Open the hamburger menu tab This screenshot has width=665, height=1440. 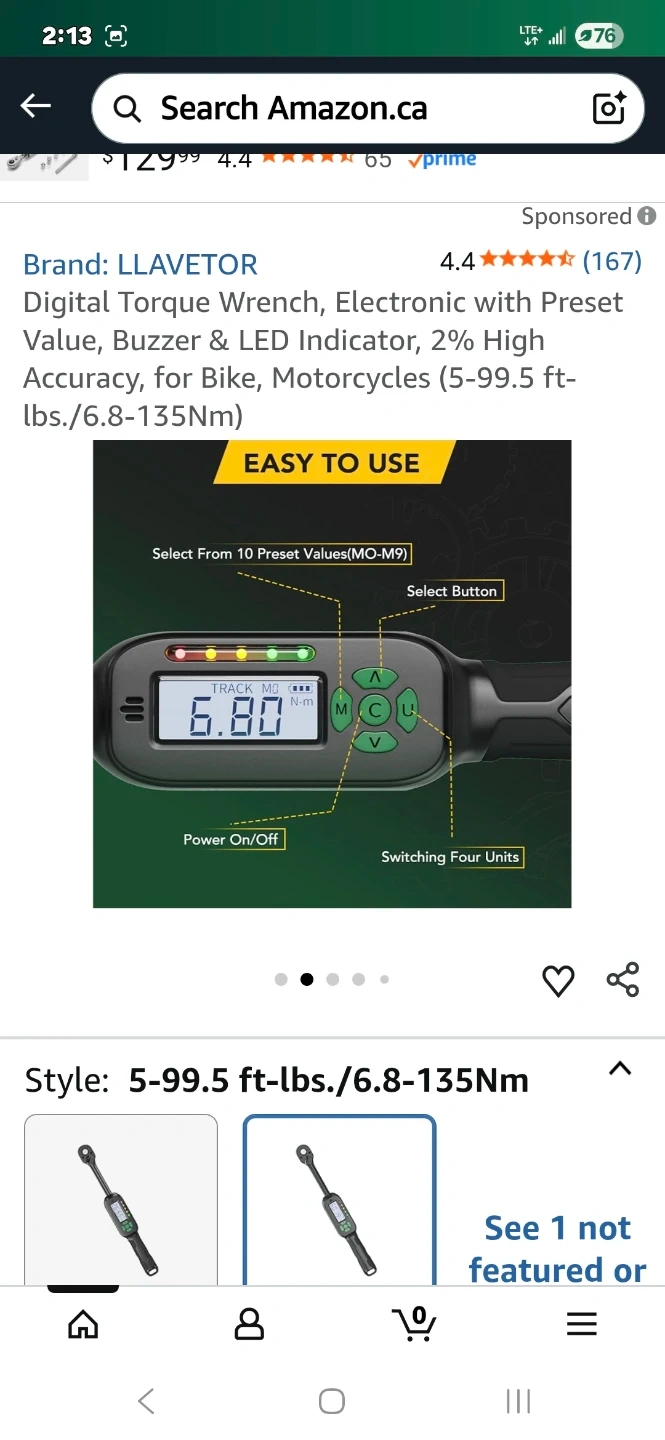[581, 1324]
